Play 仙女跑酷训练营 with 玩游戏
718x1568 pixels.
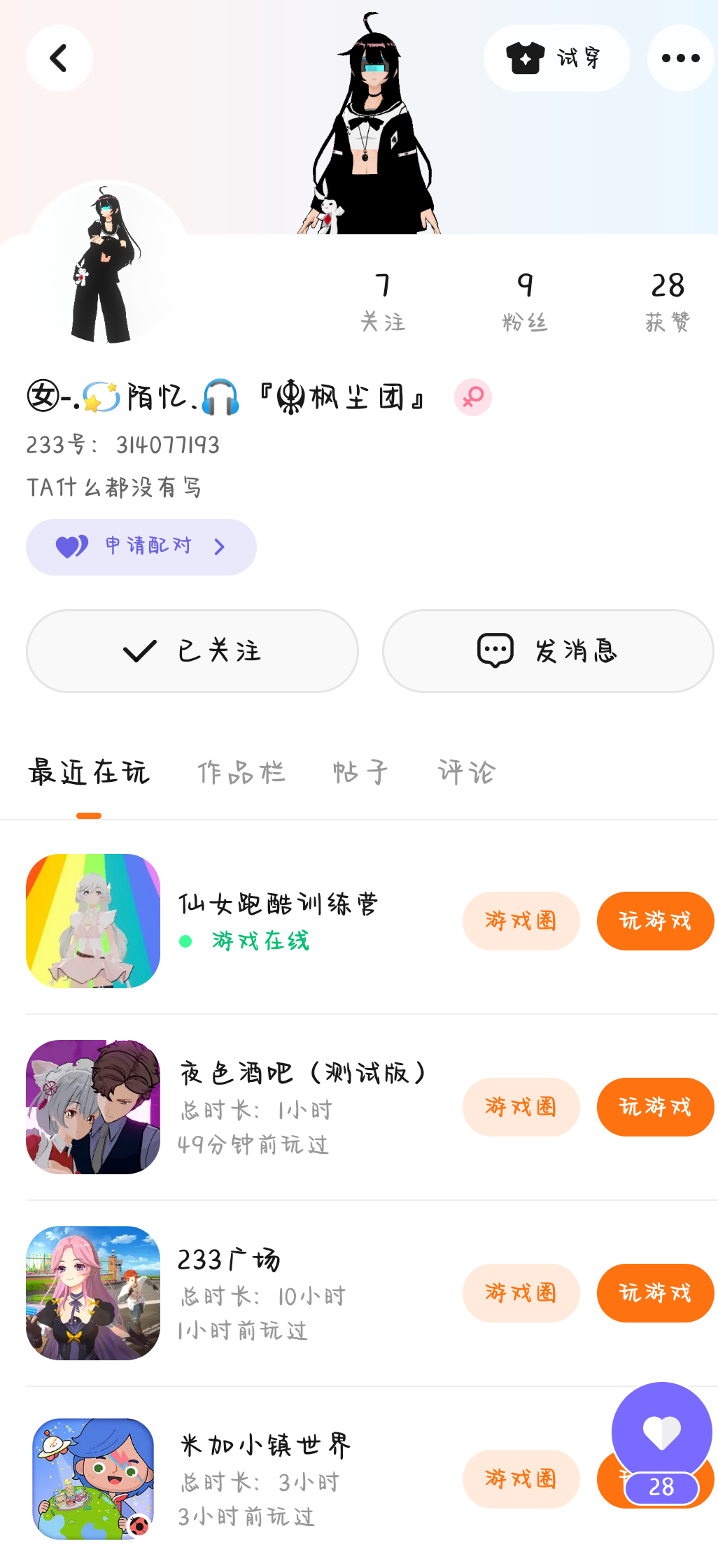[x=655, y=921]
